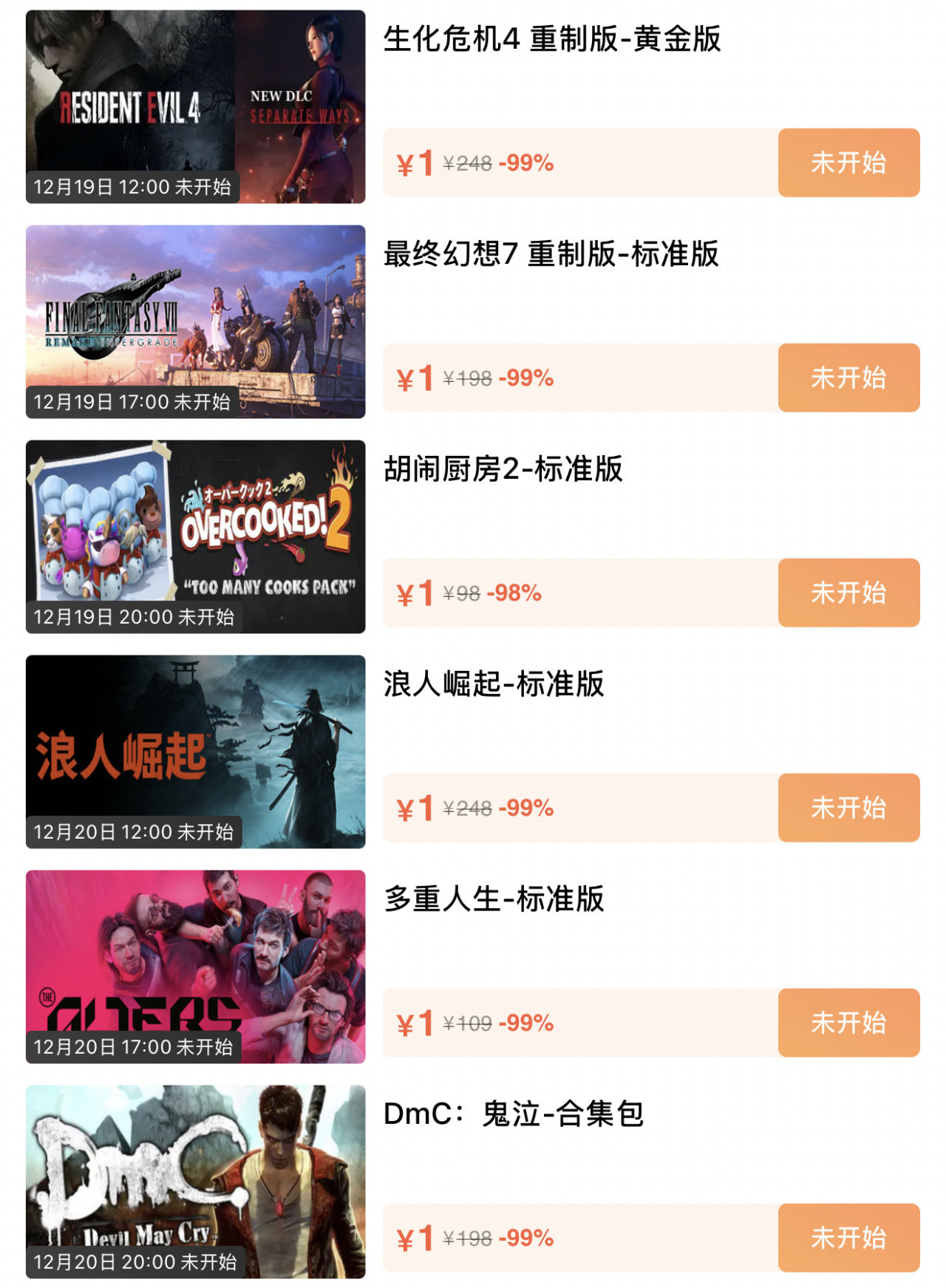Tap 未开始 button for 多重人生
This screenshot has width=946, height=1288.
[x=848, y=1023]
